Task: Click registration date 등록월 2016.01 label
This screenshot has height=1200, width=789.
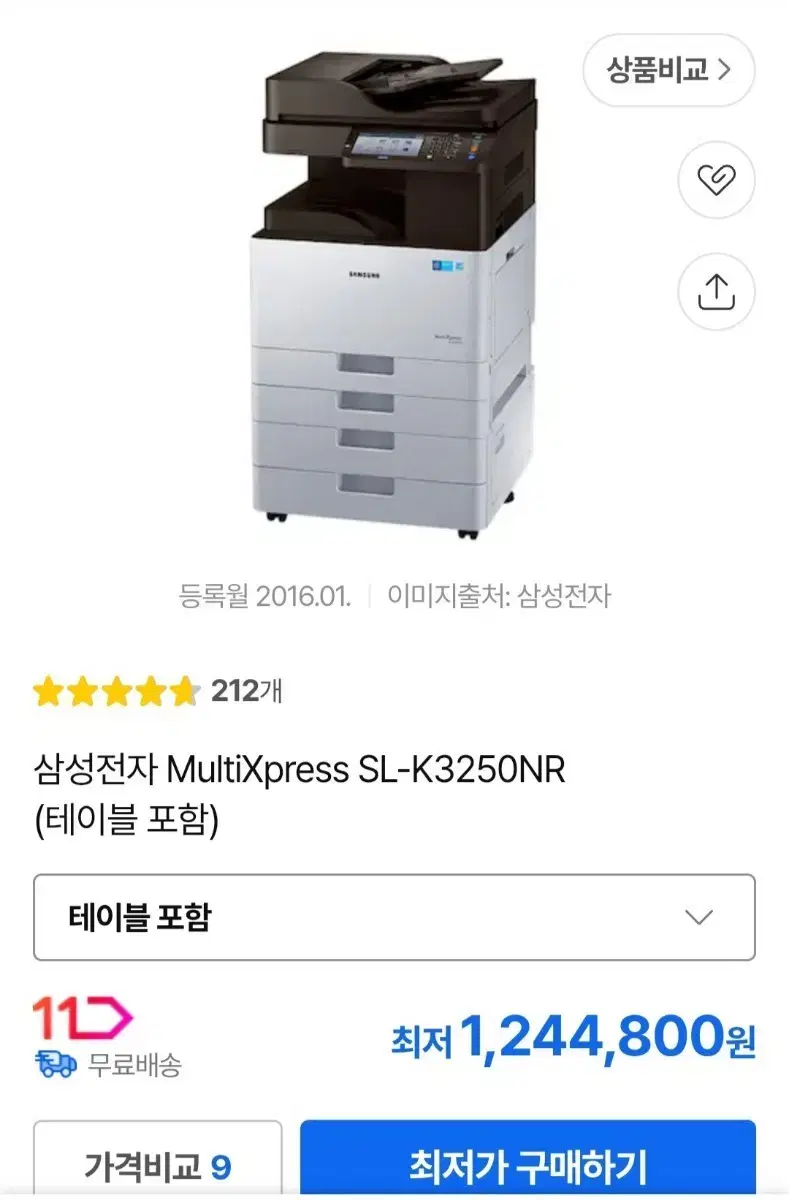Action: [x=264, y=593]
